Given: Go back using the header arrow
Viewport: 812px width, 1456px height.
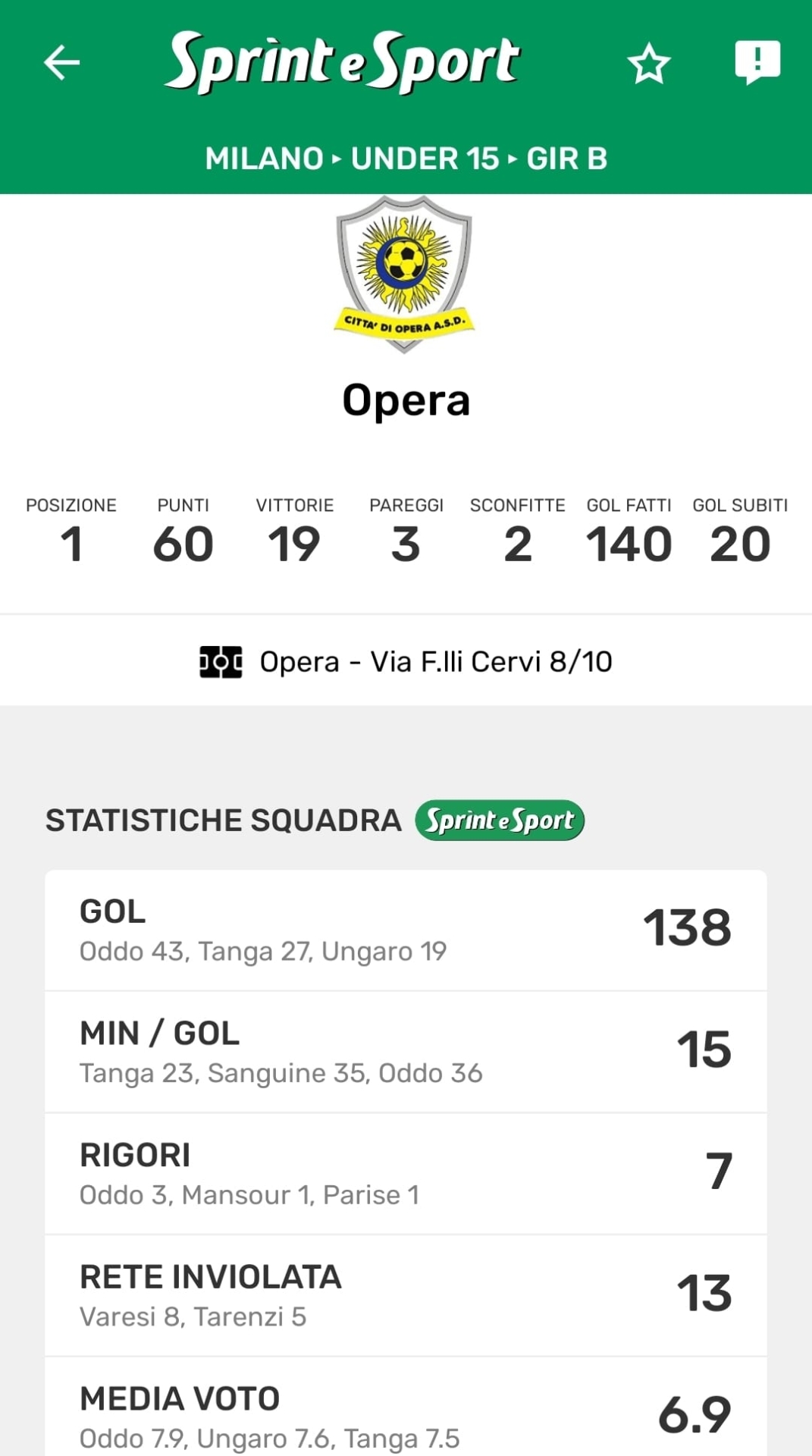Looking at the screenshot, I should pos(62,62).
